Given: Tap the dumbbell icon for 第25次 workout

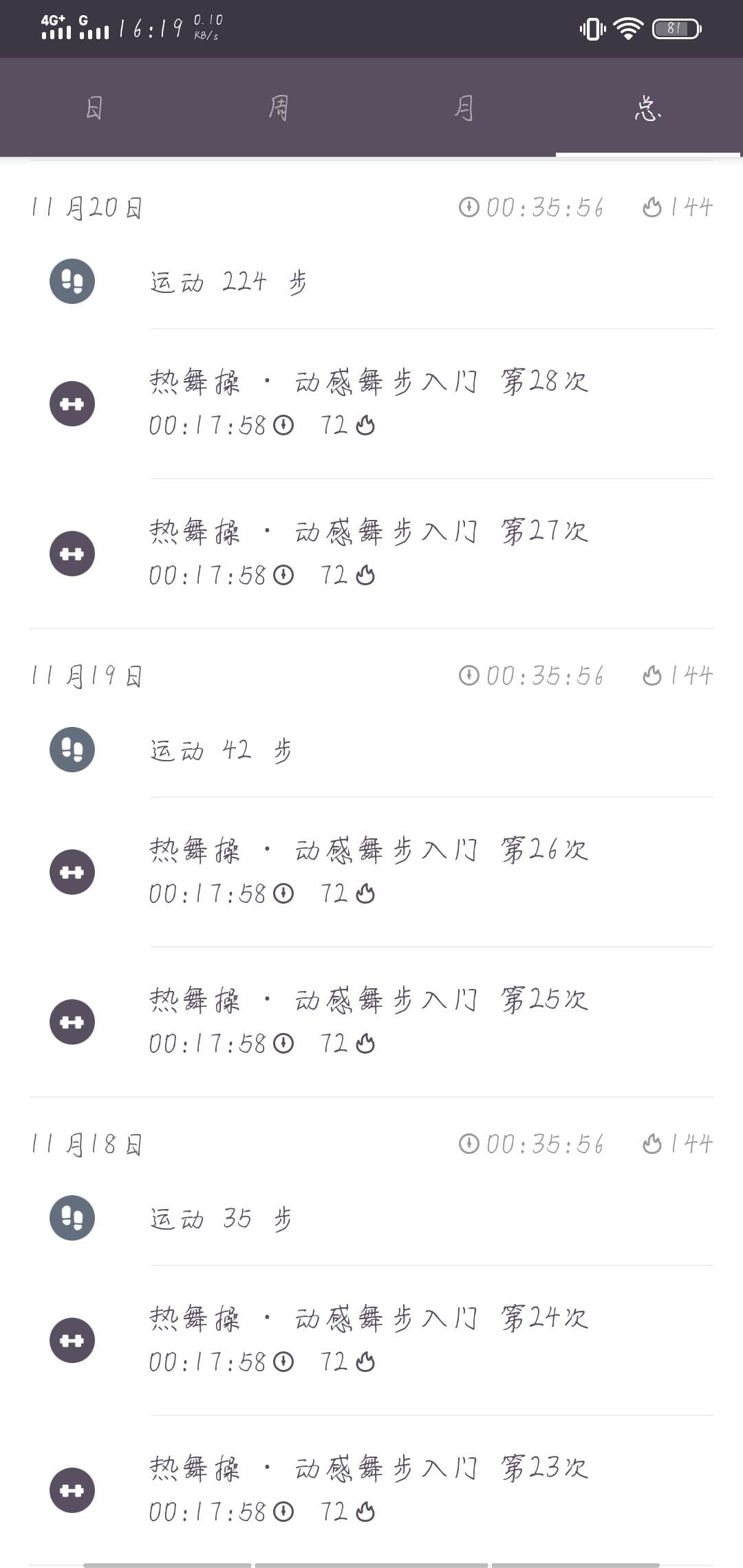Looking at the screenshot, I should [72, 1021].
